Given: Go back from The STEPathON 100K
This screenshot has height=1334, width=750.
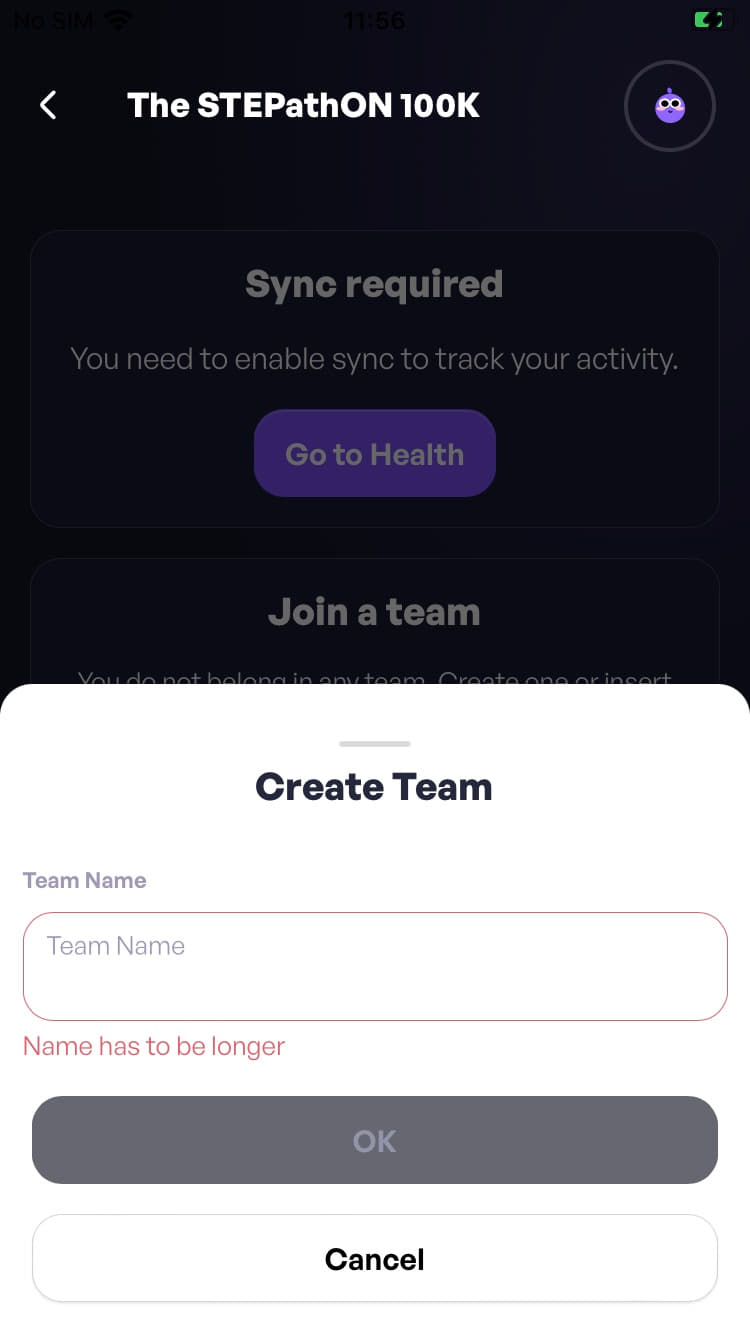Looking at the screenshot, I should [48, 105].
